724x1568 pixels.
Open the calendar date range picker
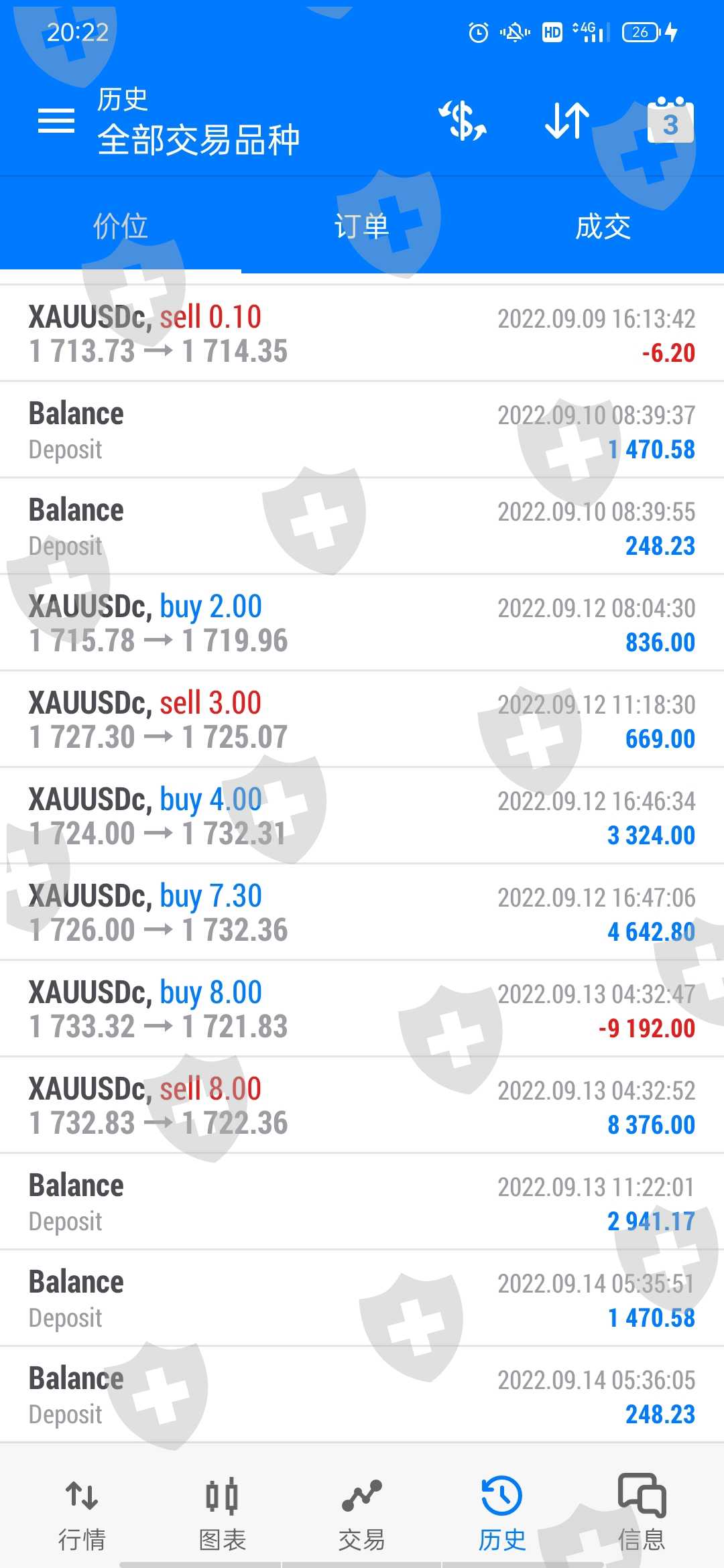pos(670,121)
